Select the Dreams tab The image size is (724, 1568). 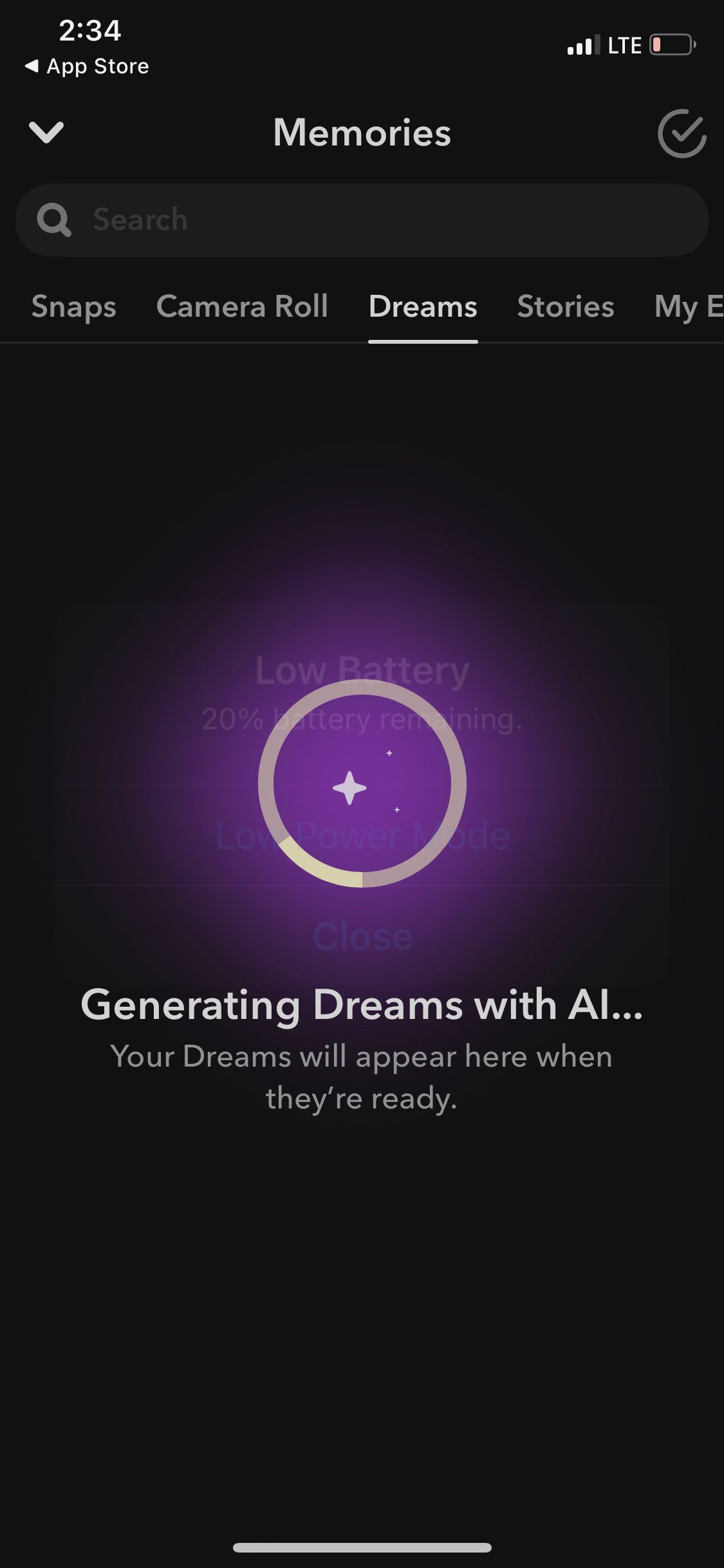point(423,306)
